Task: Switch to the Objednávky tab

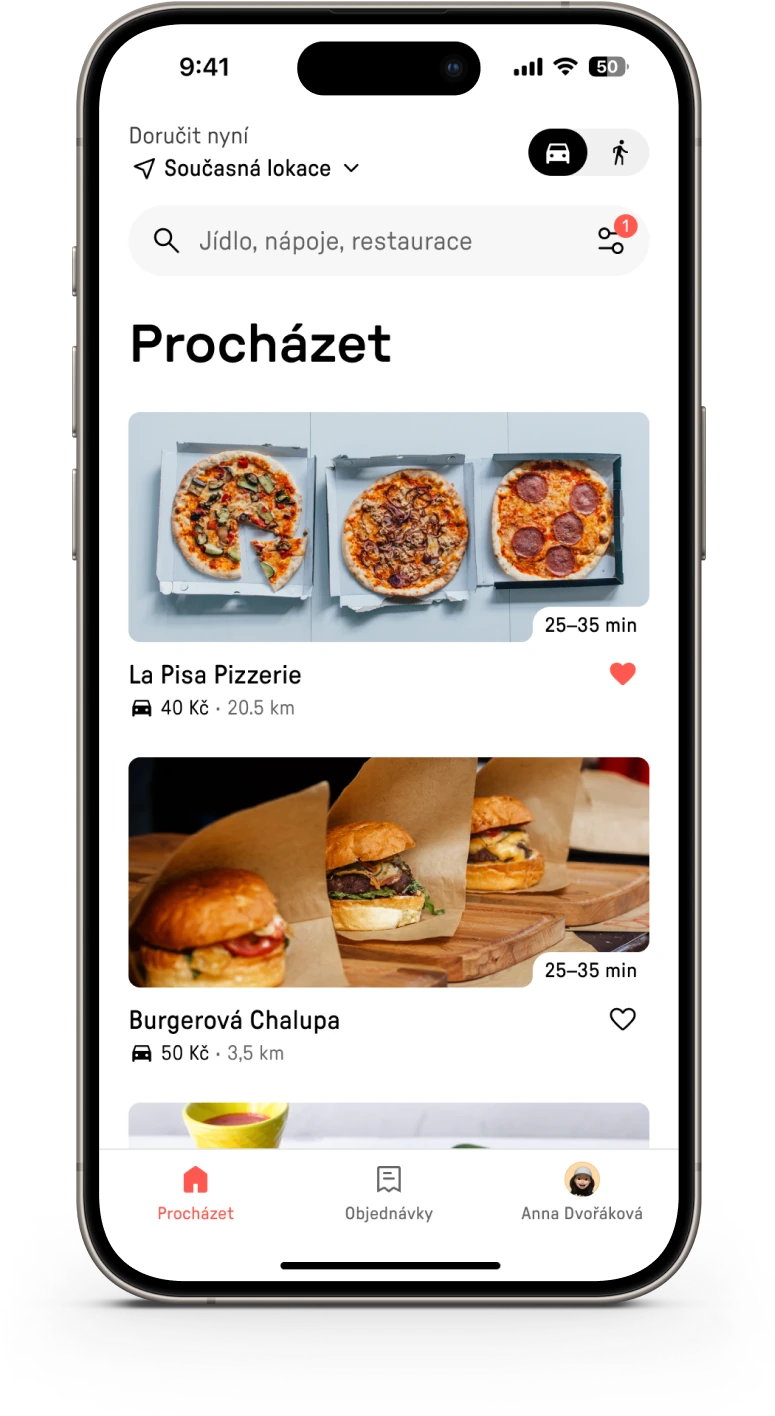Action: point(389,1194)
